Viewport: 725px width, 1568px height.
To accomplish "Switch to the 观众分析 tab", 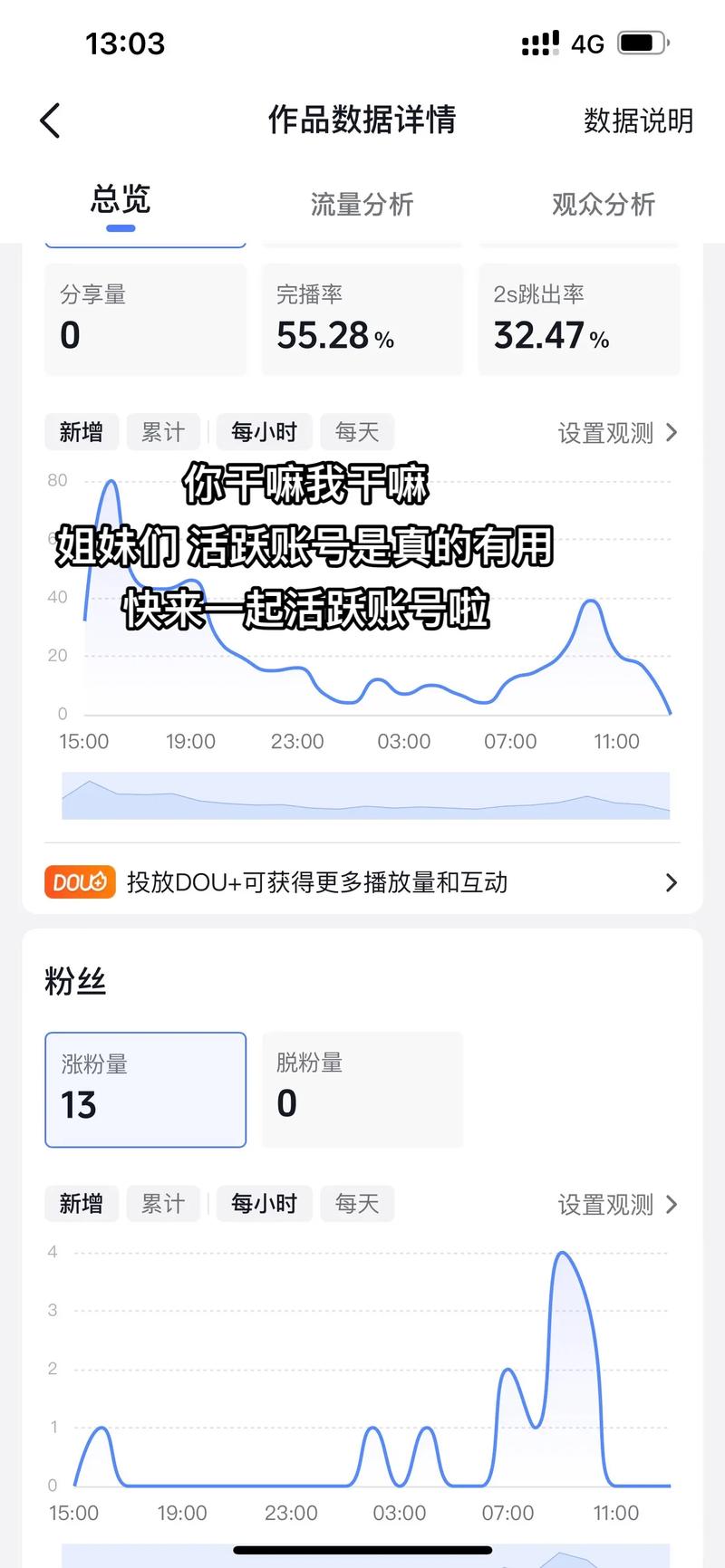I will [603, 205].
